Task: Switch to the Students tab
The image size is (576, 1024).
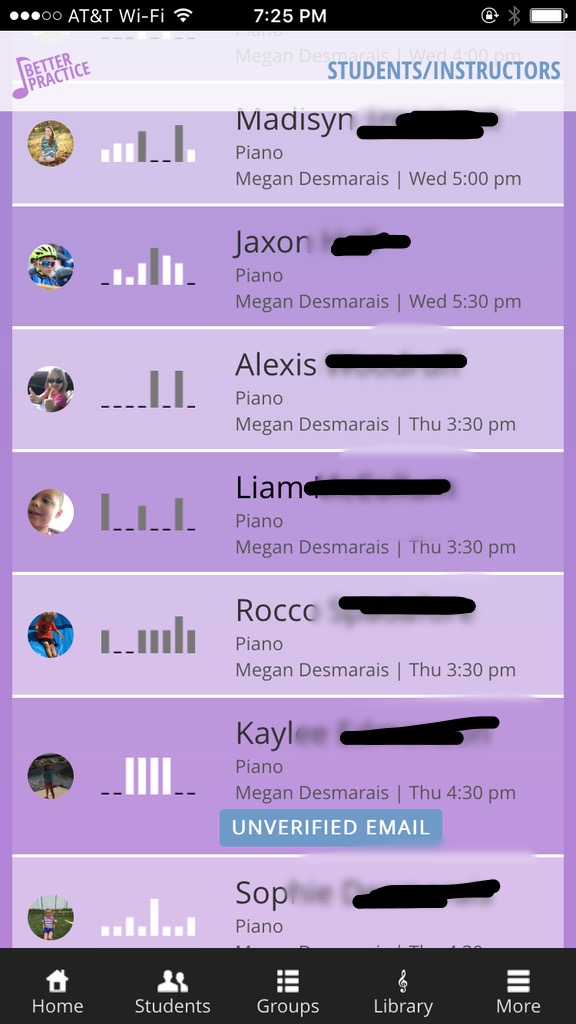Action: pyautogui.click(x=172, y=991)
